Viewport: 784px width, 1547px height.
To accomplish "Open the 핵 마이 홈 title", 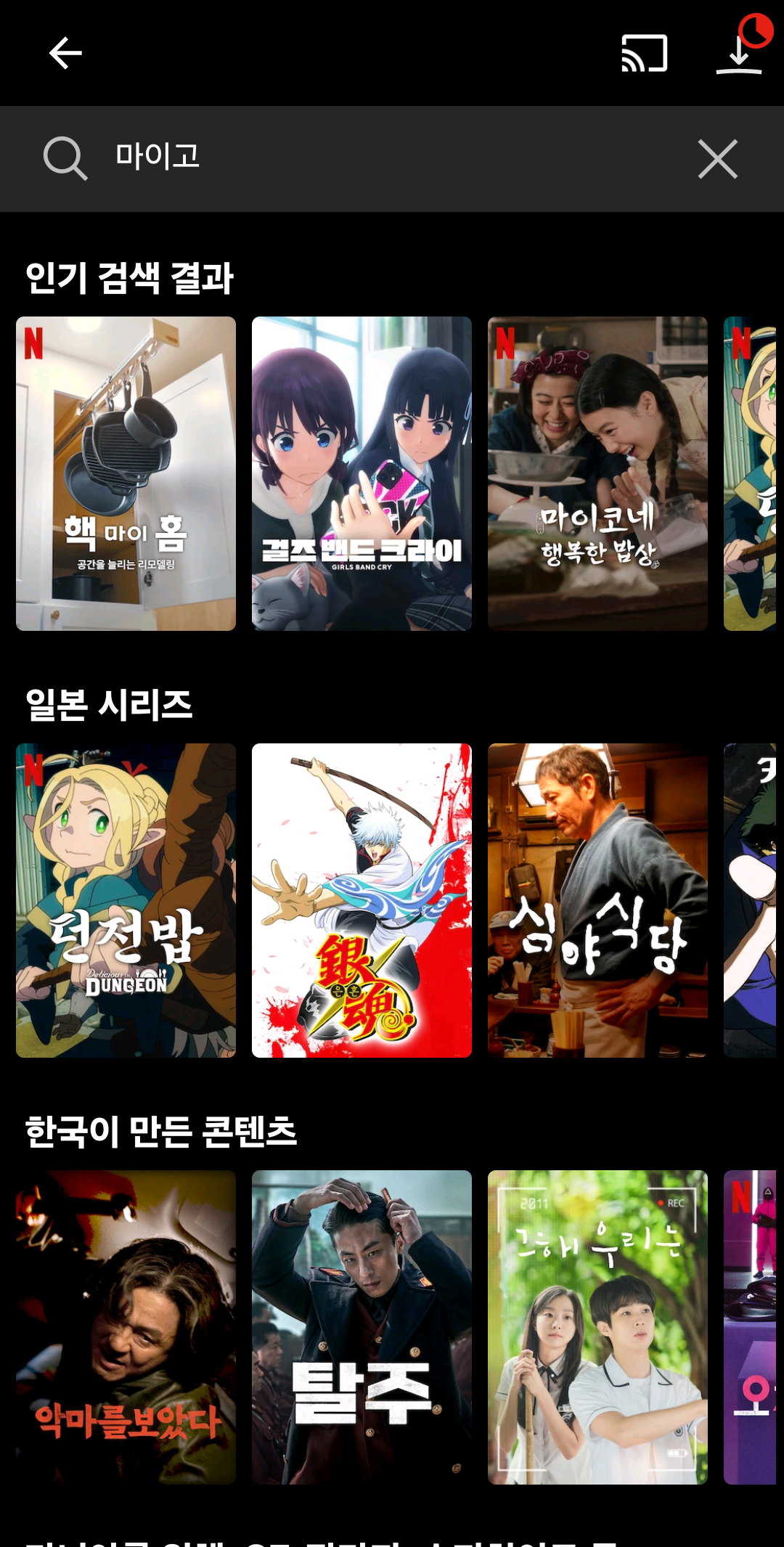I will coord(126,473).
